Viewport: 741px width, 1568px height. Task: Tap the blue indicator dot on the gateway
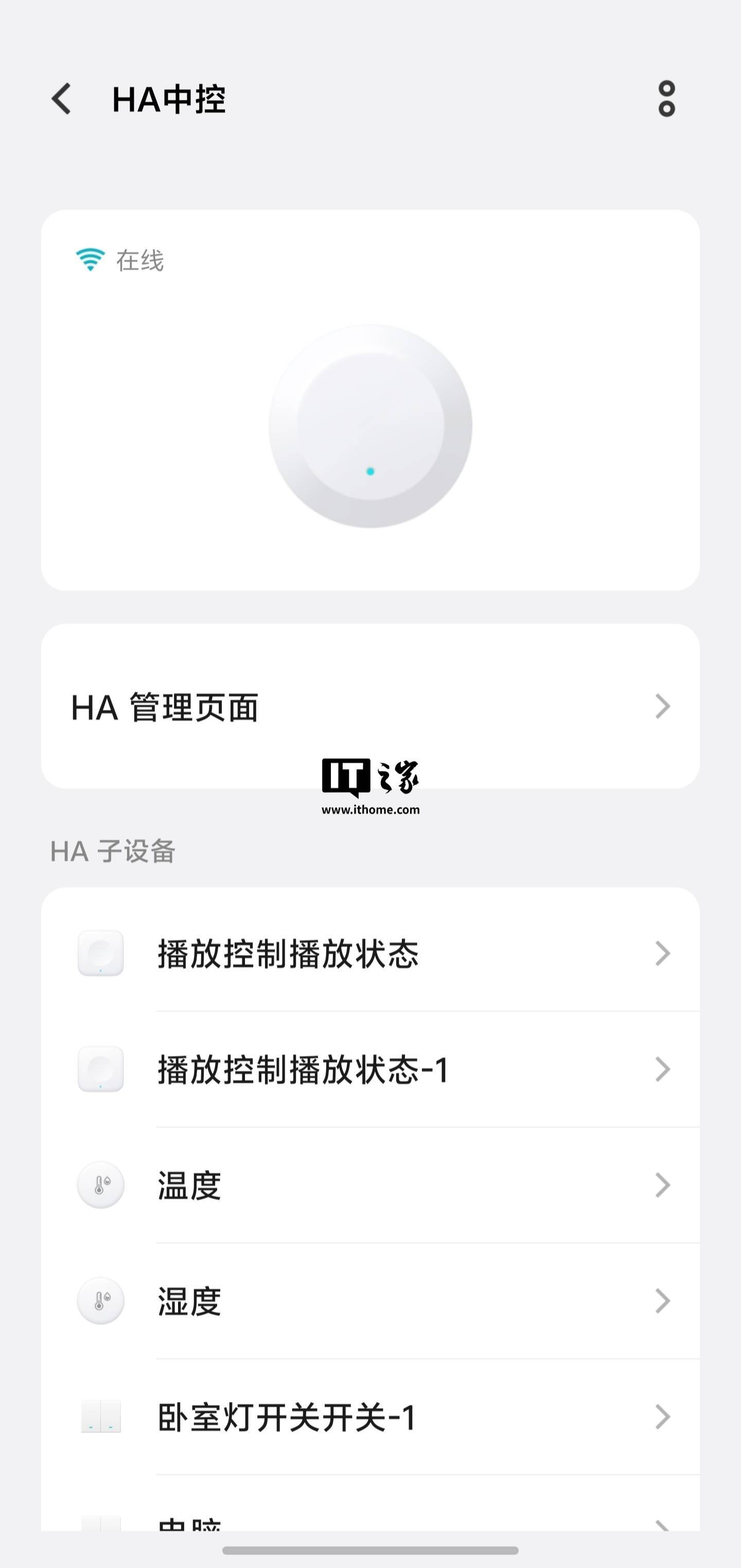(x=370, y=470)
